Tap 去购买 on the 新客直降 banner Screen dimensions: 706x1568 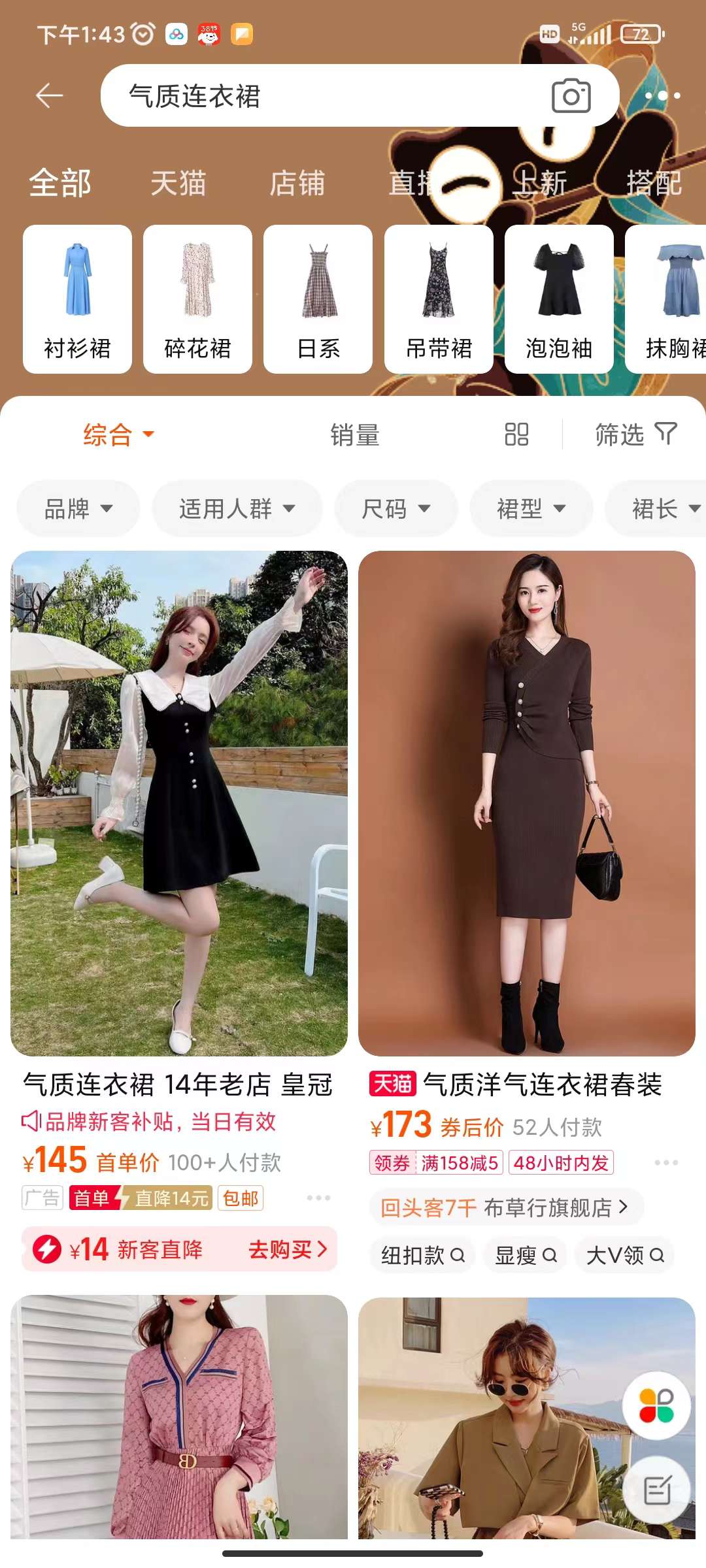coord(286,1249)
